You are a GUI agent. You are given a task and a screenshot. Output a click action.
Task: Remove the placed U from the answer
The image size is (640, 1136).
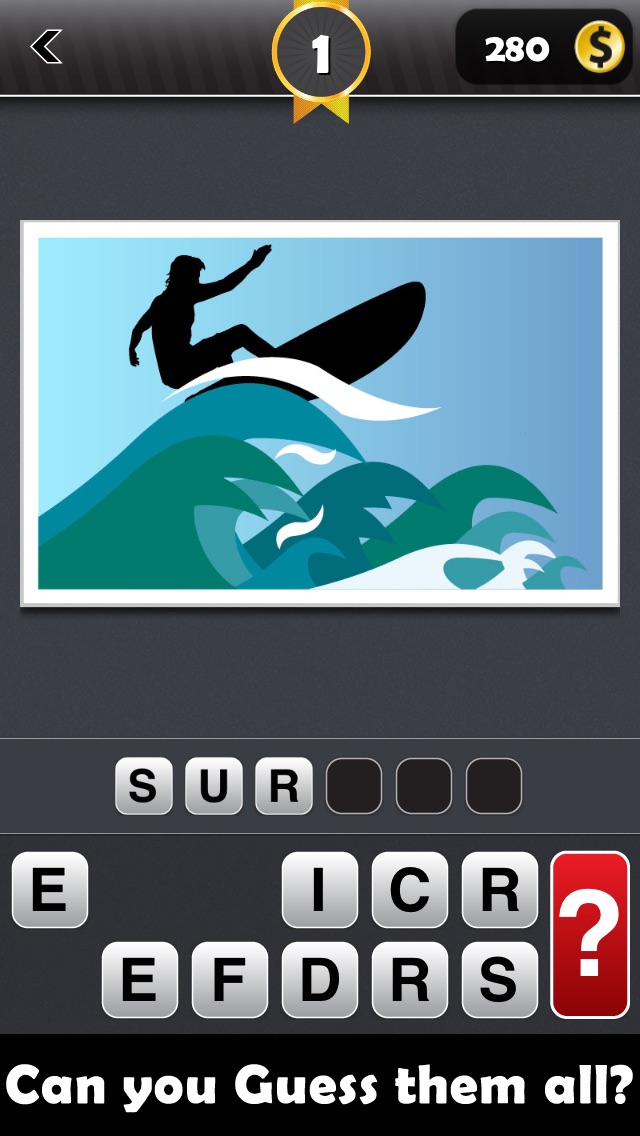tap(214, 786)
